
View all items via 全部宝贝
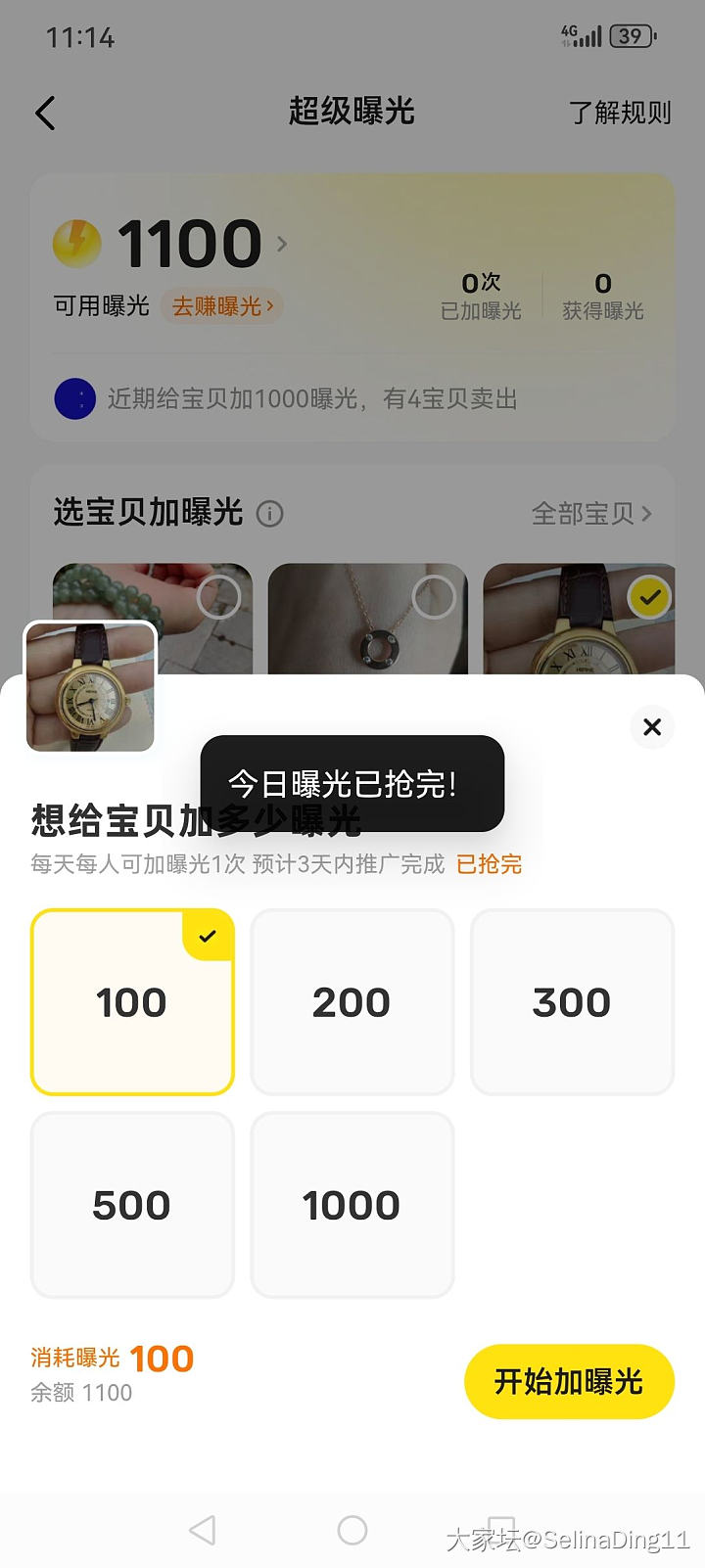[590, 513]
